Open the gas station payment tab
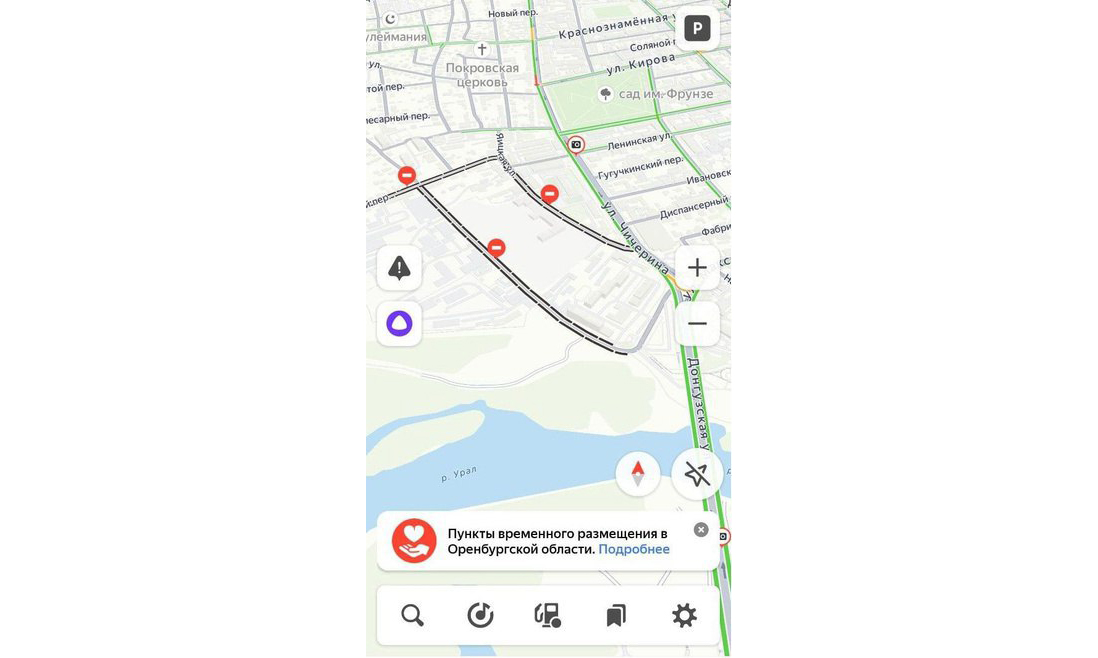The image size is (1098, 658). (548, 615)
